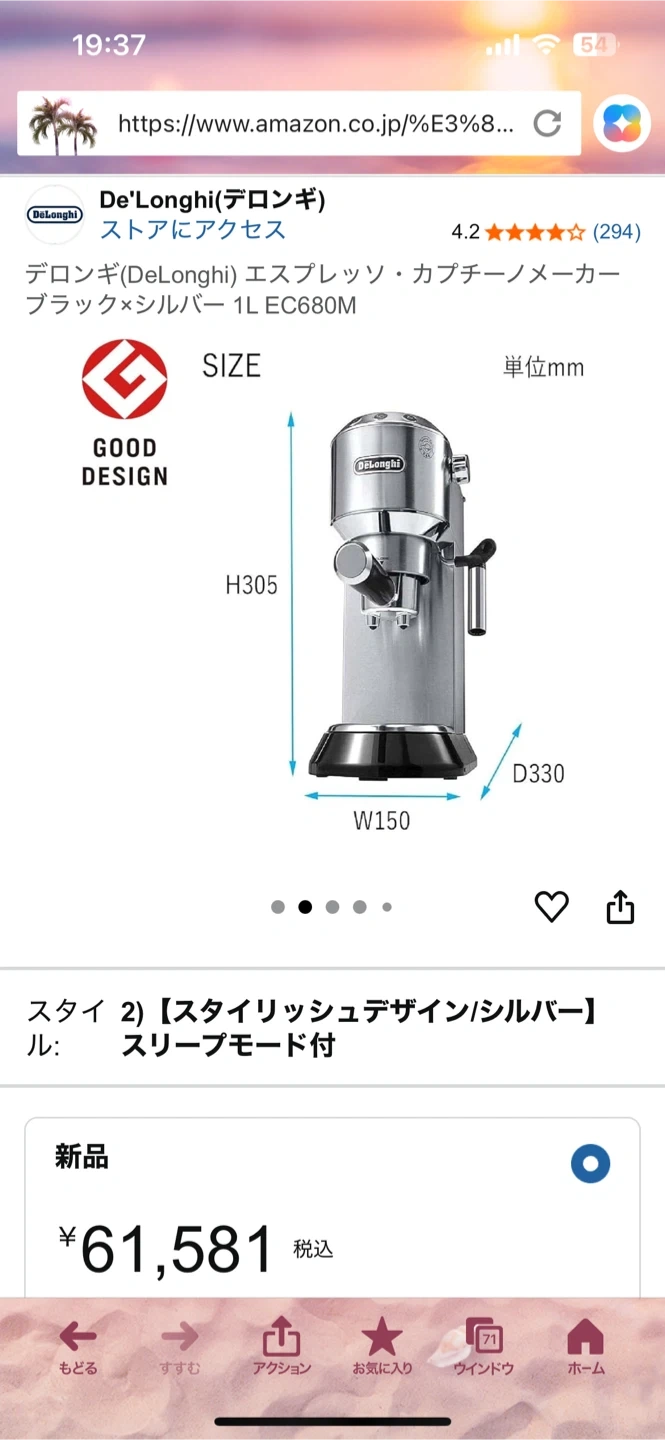Go to the ホーム page
The width and height of the screenshot is (665, 1440).
585,1347
